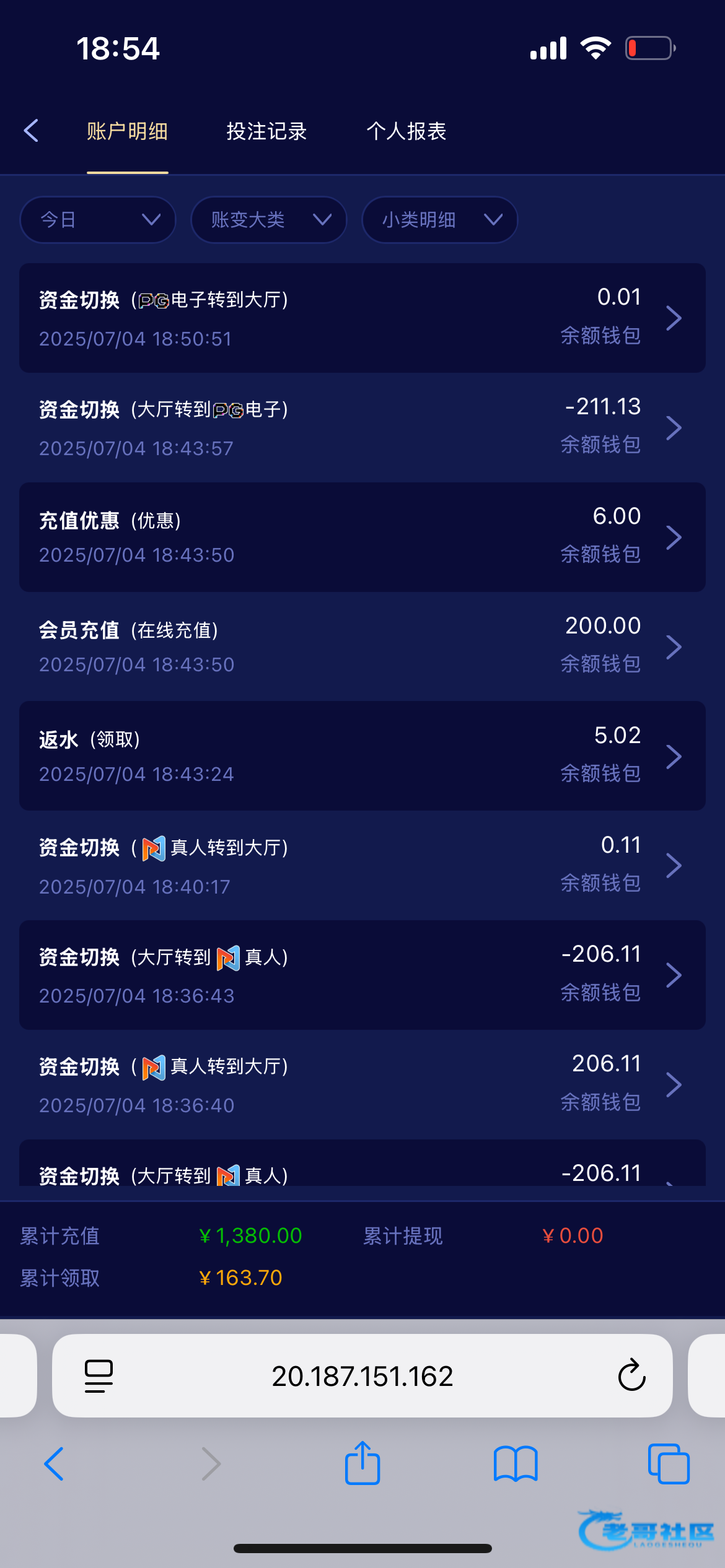Screen dimensions: 725x1568
Task: Open the 18:36:43 大厅转到真人 record
Action: pyautogui.click(x=362, y=975)
